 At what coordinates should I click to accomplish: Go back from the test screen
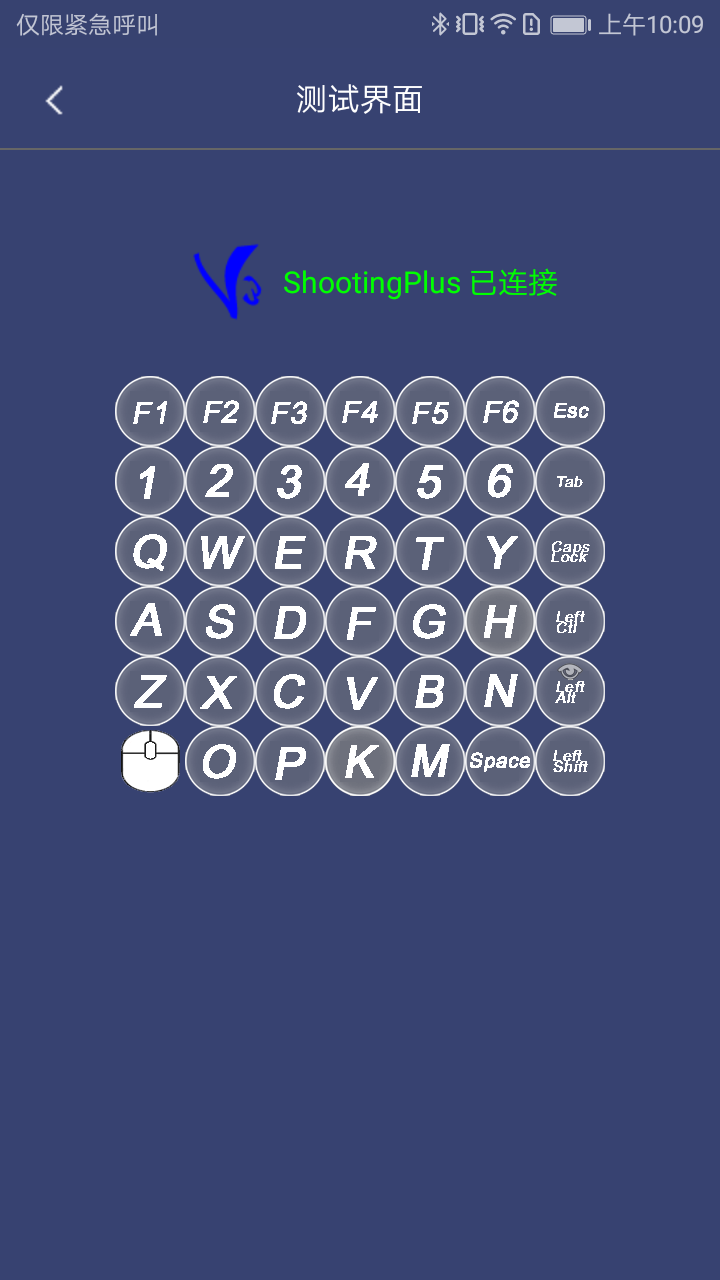coord(54,100)
